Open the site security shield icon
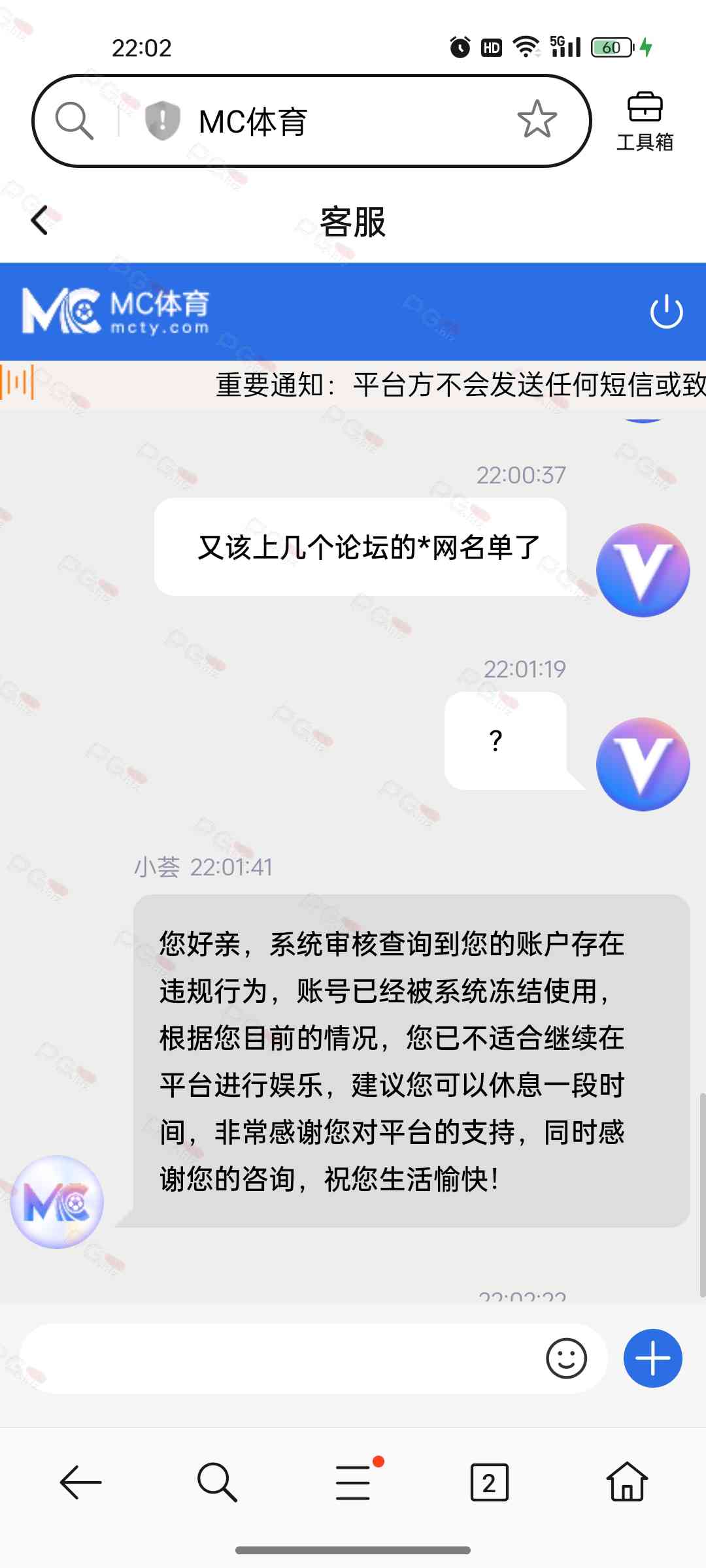 point(162,121)
